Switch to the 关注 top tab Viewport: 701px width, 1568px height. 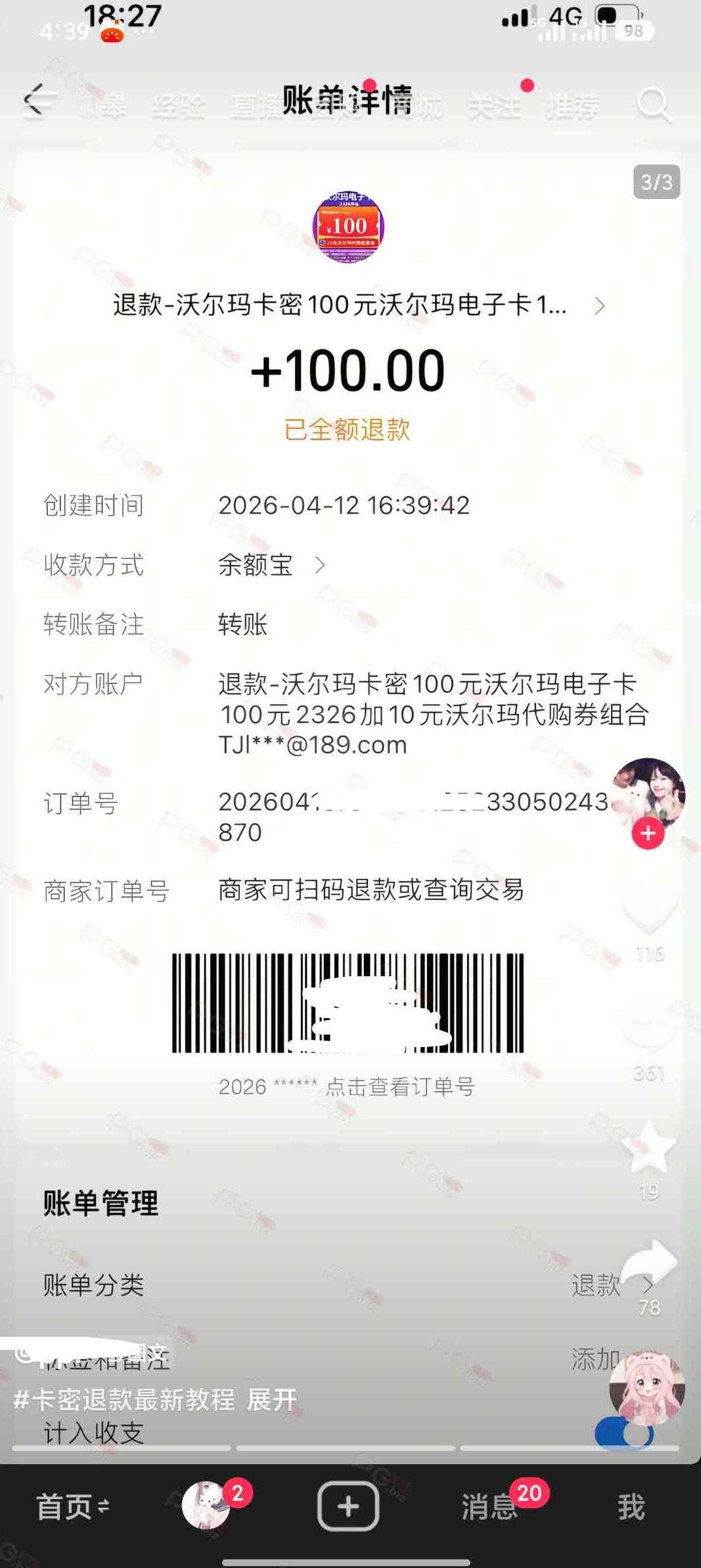[494, 106]
